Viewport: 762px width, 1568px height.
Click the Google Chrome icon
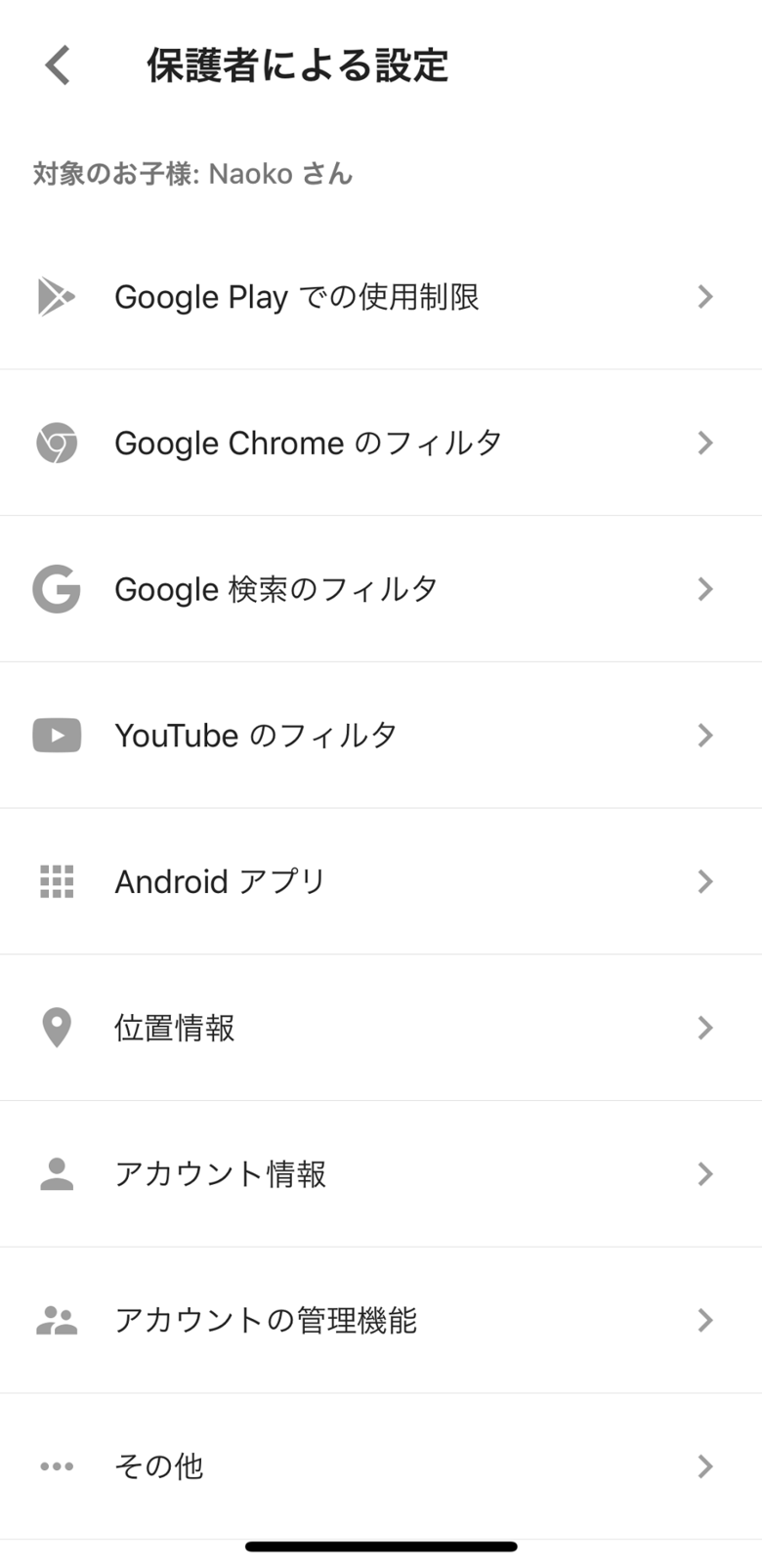click(x=56, y=443)
